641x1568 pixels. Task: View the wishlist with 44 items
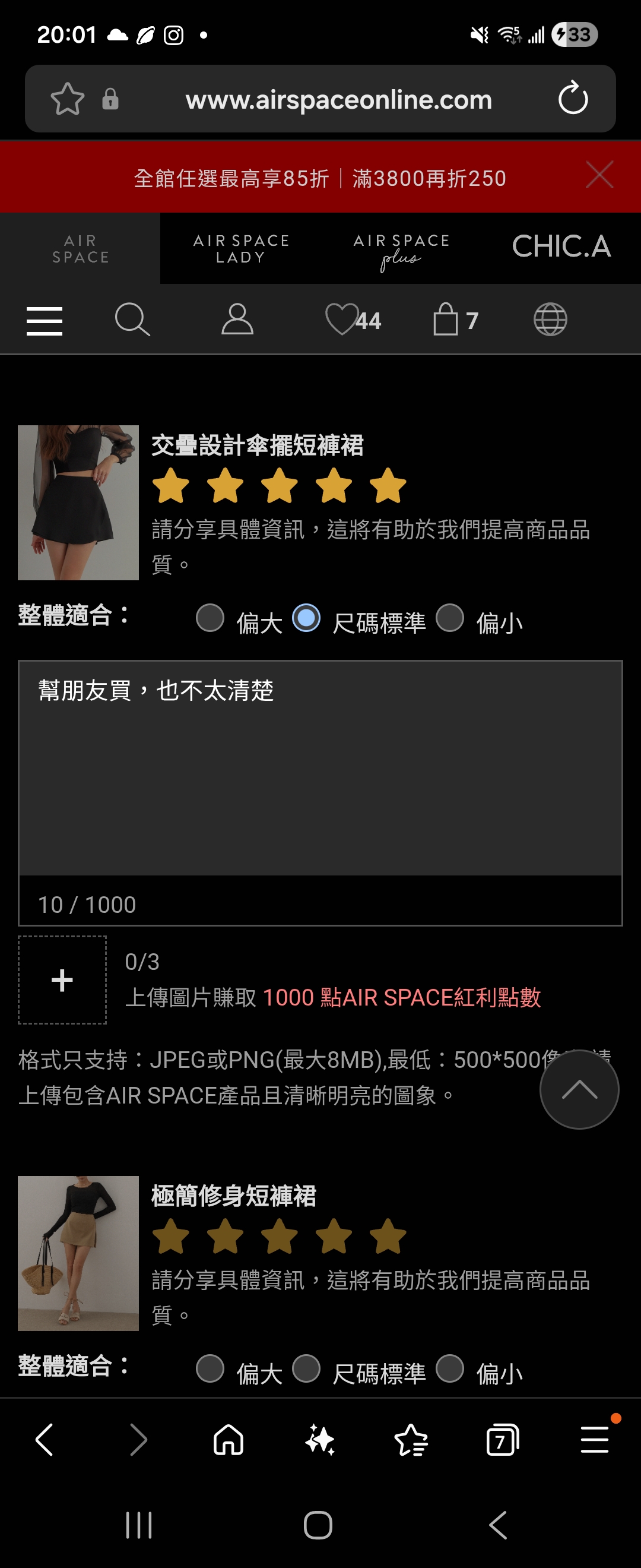(352, 320)
